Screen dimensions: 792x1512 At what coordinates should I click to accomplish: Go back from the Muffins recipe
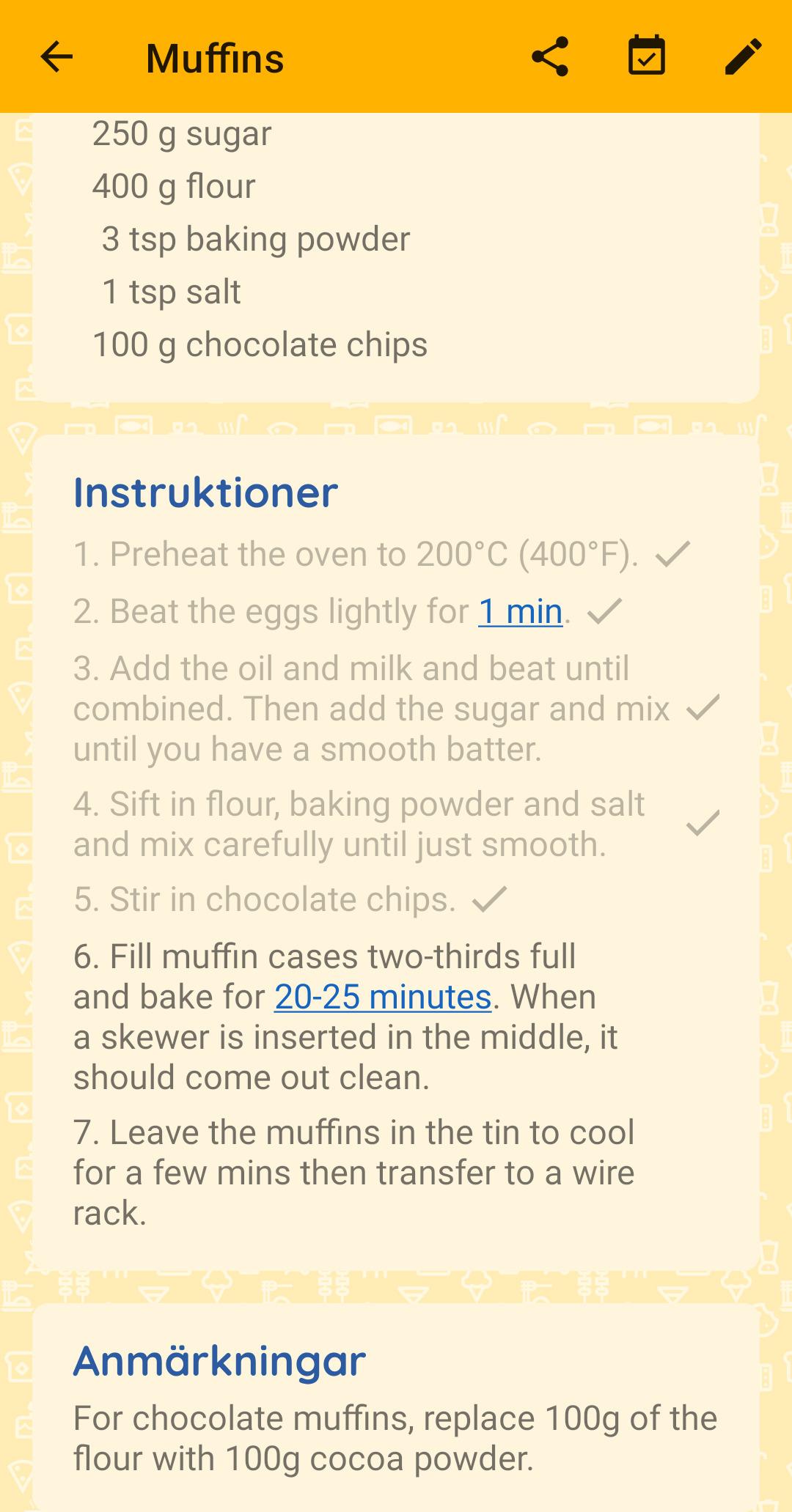(56, 57)
